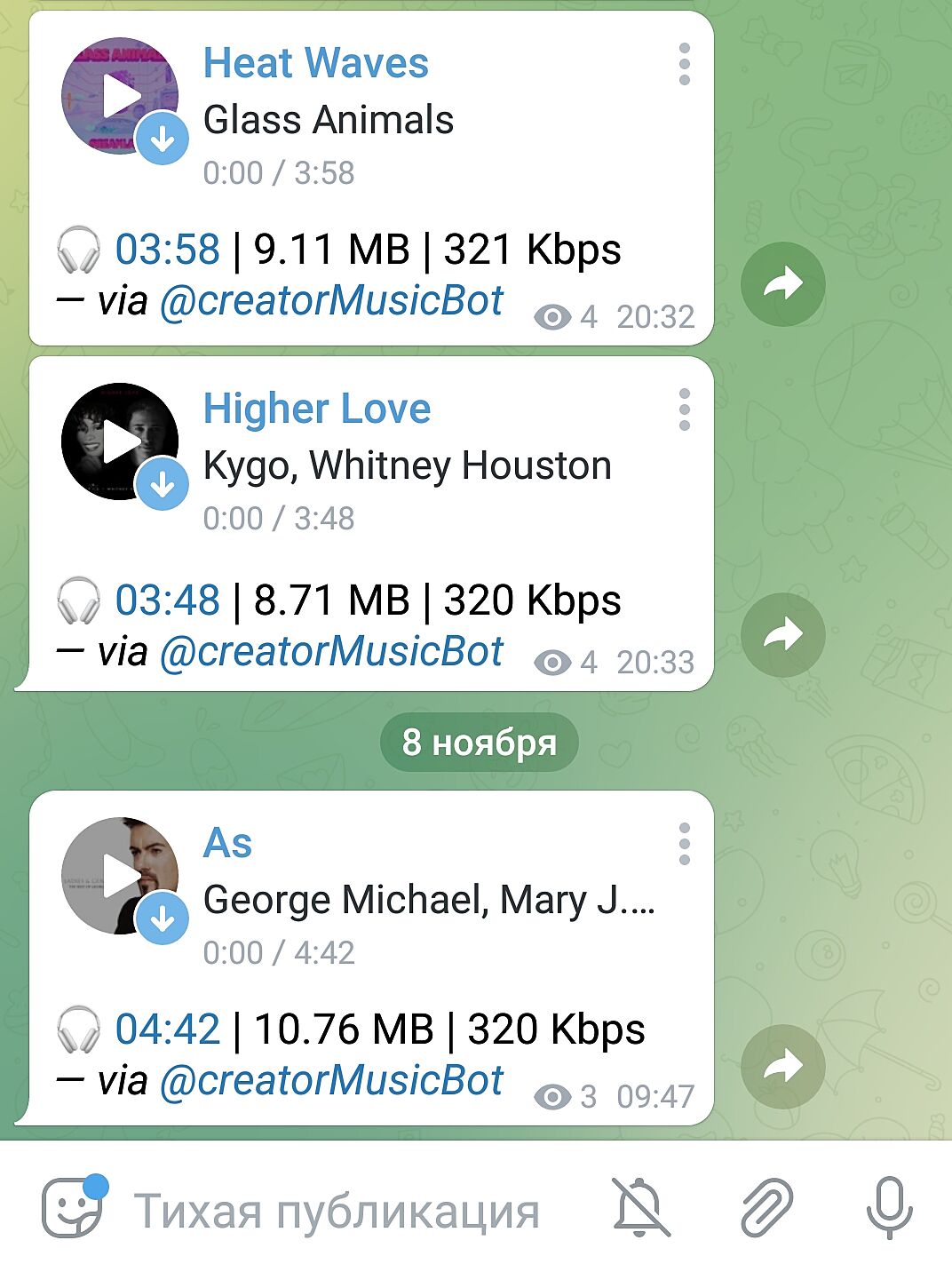
Task: Open more options for the As track
Action: (684, 844)
